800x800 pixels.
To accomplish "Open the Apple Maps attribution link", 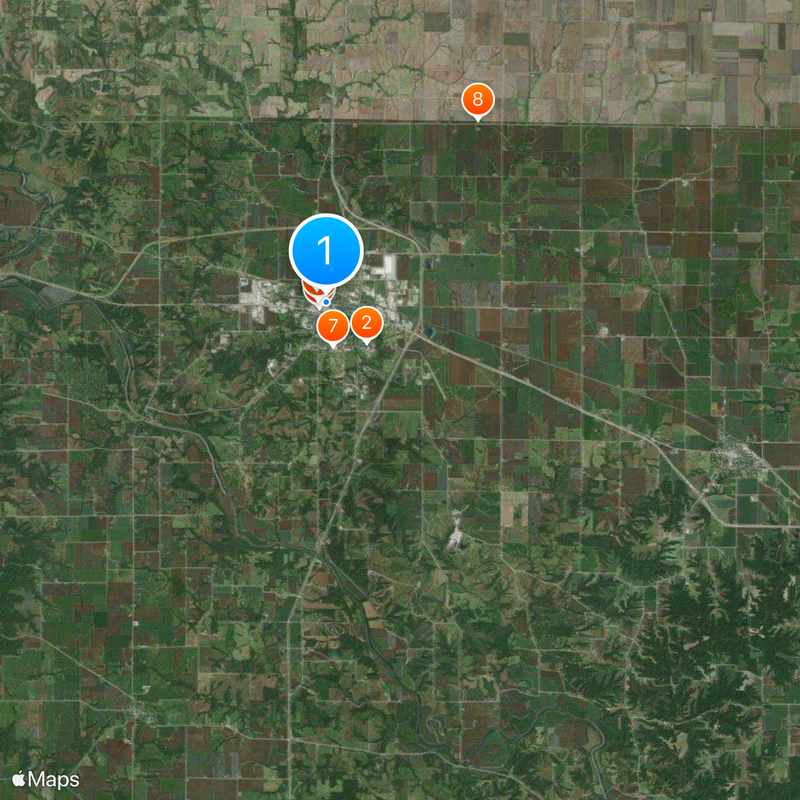I will point(45,778).
